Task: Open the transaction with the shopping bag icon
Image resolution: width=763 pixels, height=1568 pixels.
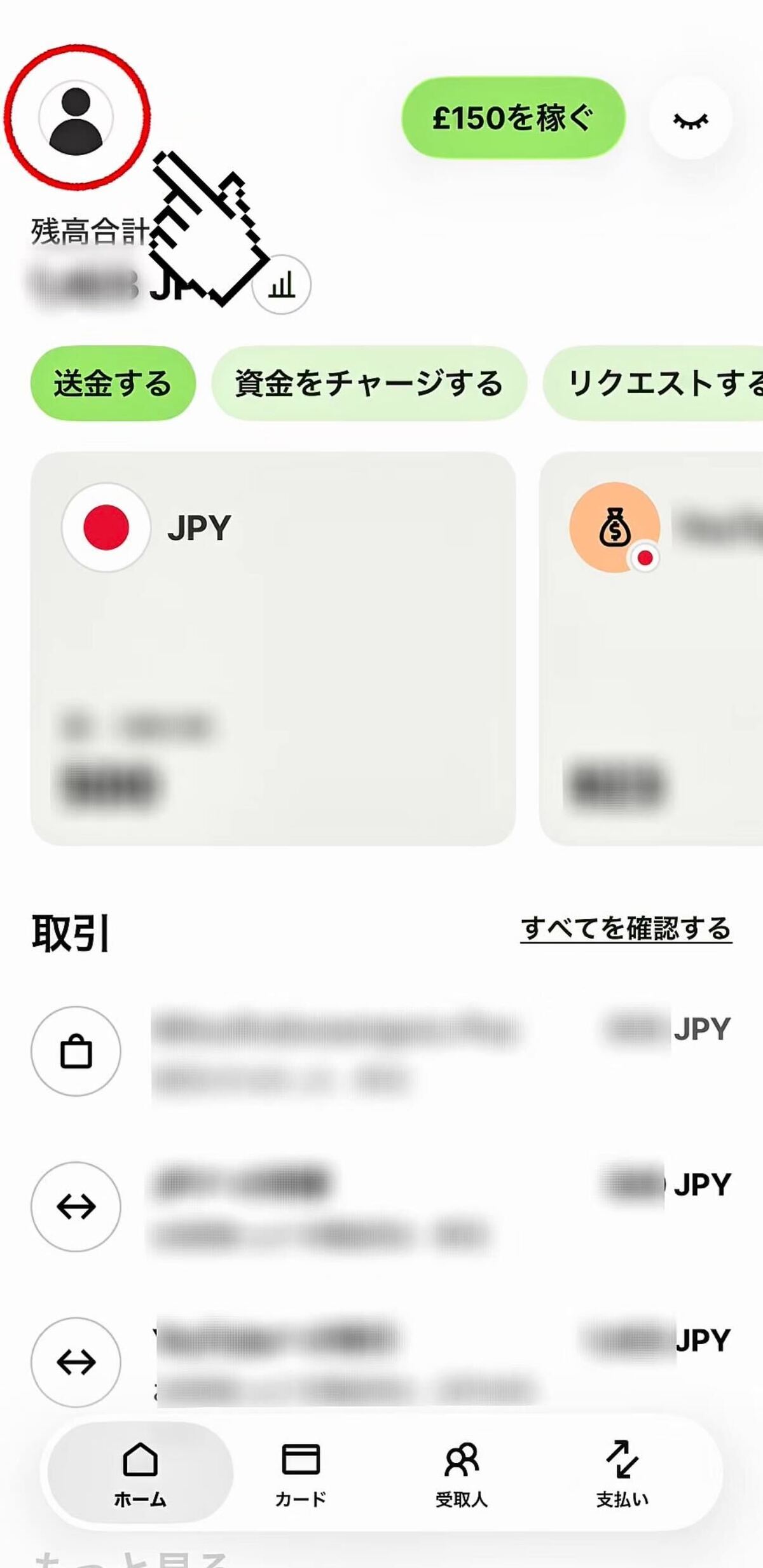Action: [381, 1050]
